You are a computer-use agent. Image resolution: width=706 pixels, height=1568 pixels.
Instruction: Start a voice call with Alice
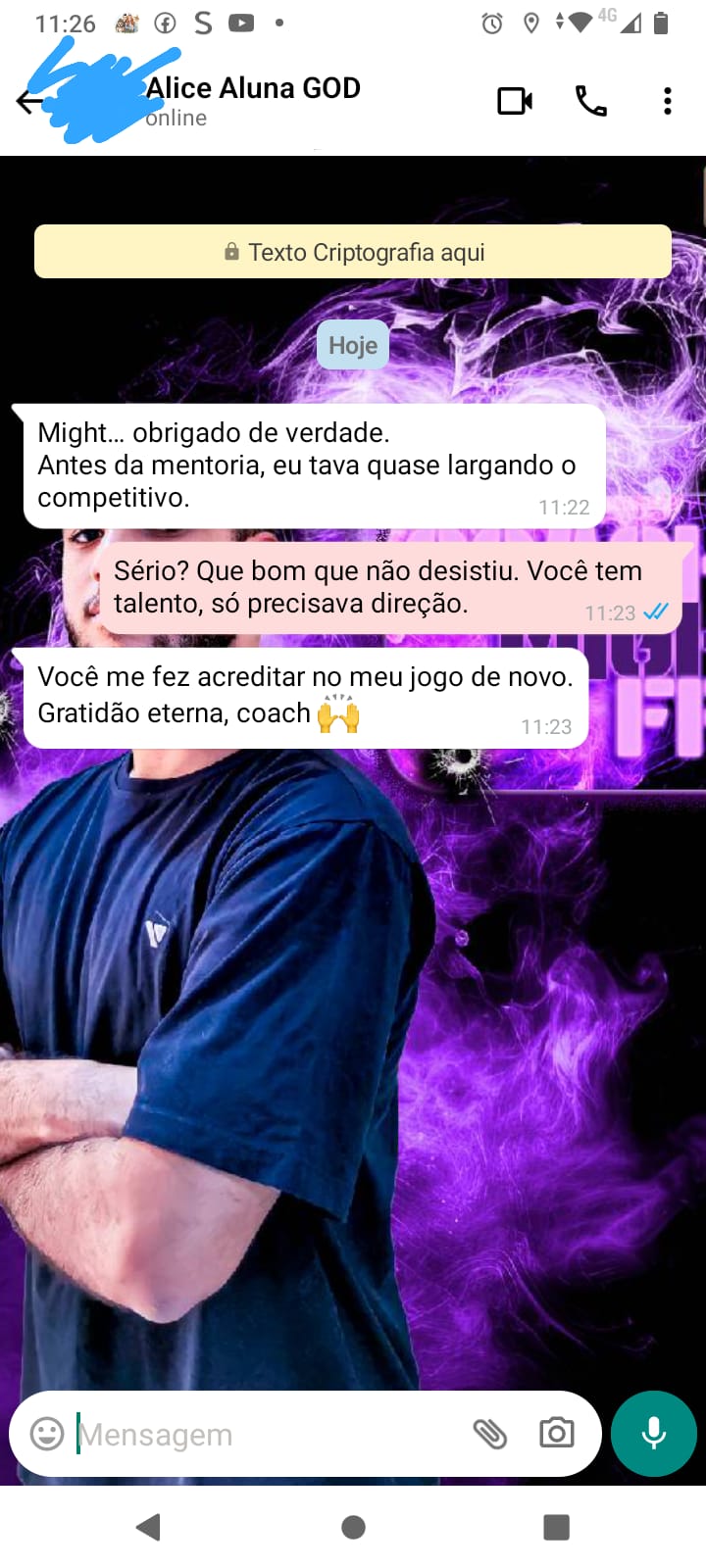[x=590, y=101]
